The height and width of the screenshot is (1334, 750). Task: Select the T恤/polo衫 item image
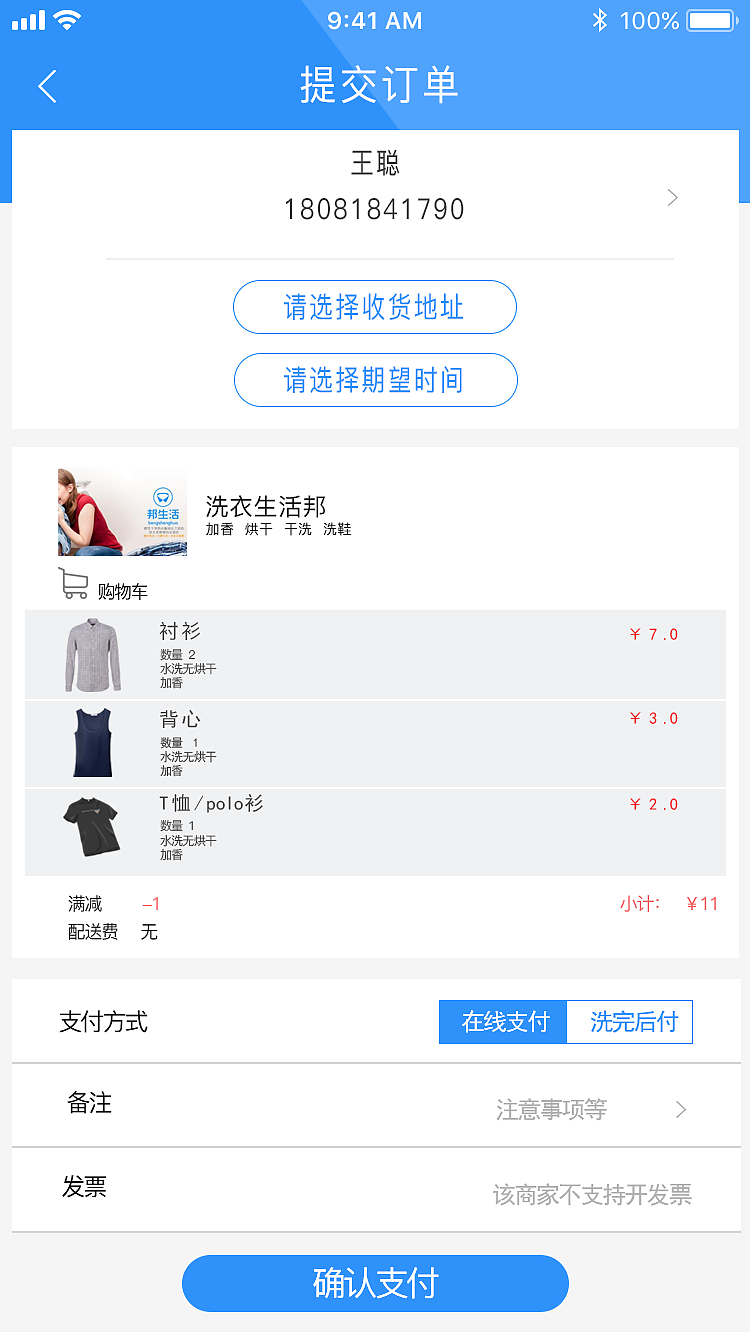coord(92,829)
